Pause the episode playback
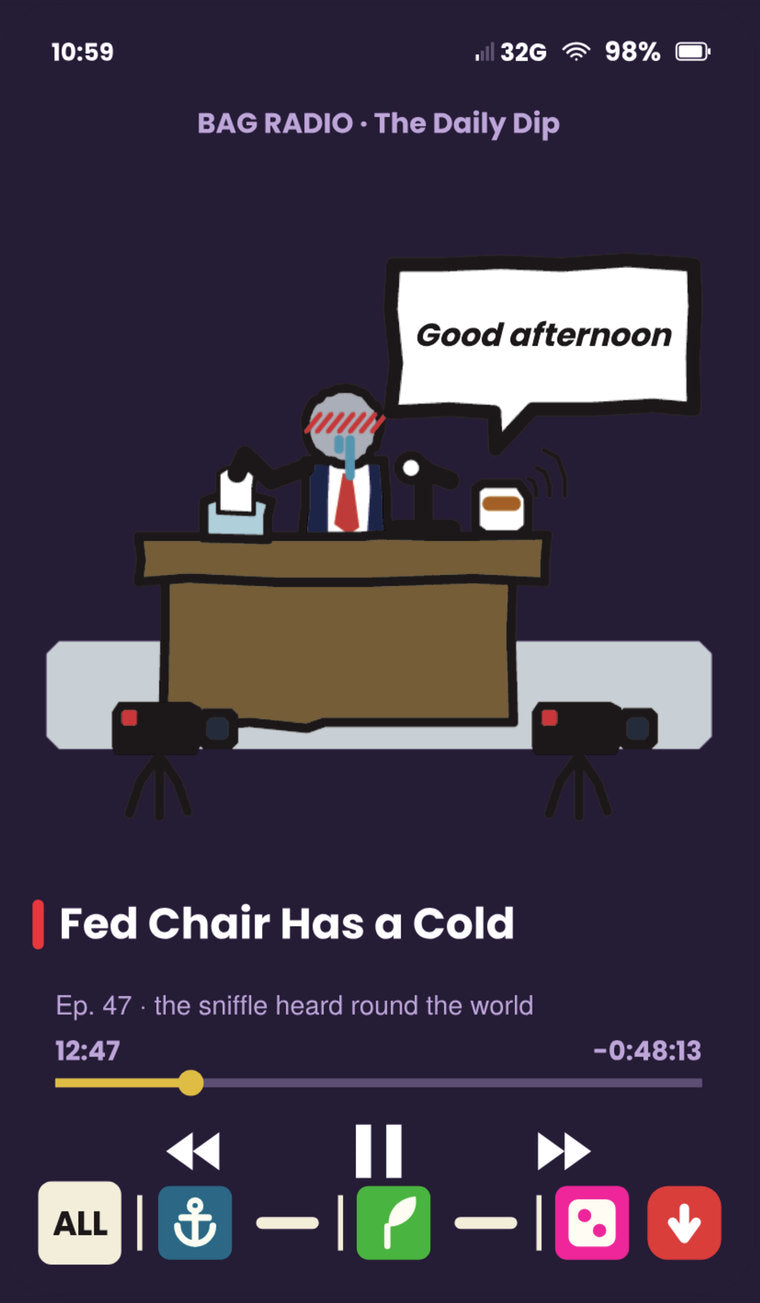Viewport: 760px width, 1303px height. [x=379, y=1151]
